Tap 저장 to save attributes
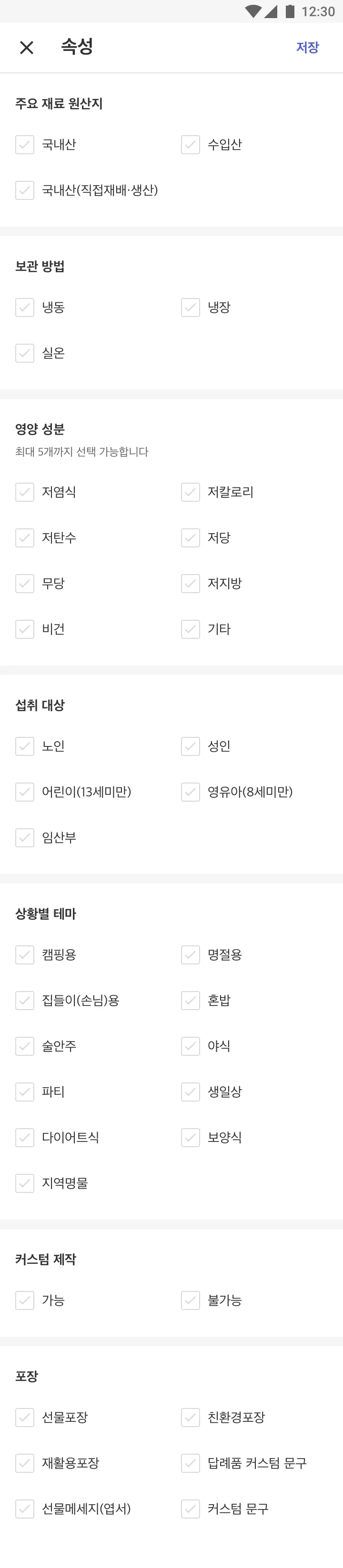This screenshot has height=1568, width=343. 307,48
